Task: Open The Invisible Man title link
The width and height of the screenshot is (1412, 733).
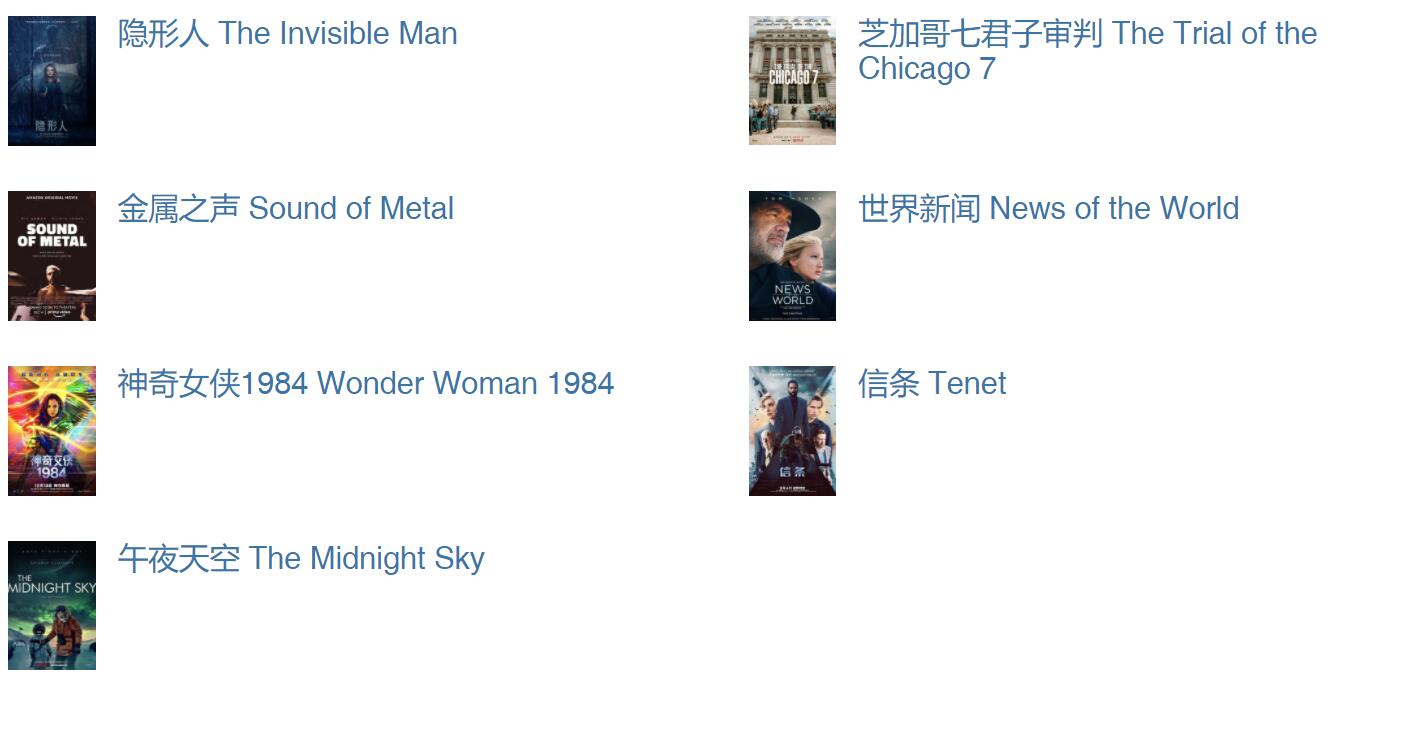Action: [288, 34]
